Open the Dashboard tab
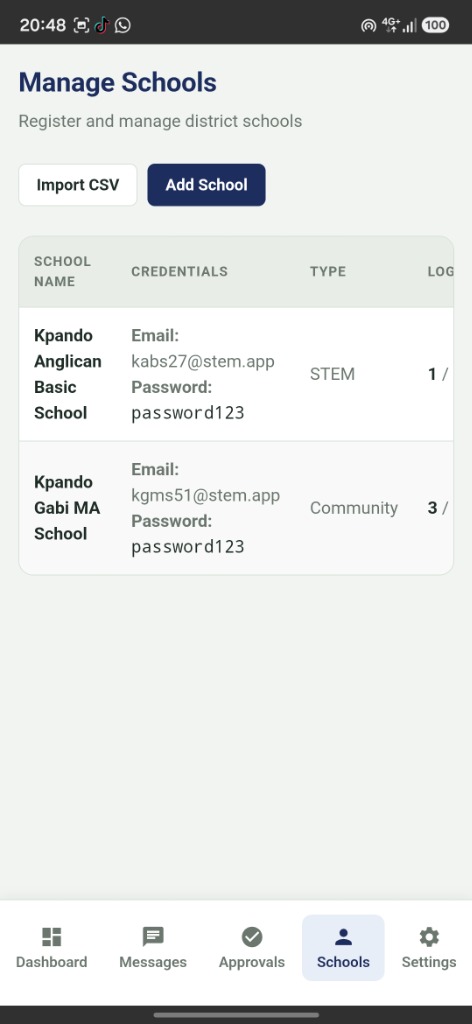472x1024 pixels. coord(52,948)
